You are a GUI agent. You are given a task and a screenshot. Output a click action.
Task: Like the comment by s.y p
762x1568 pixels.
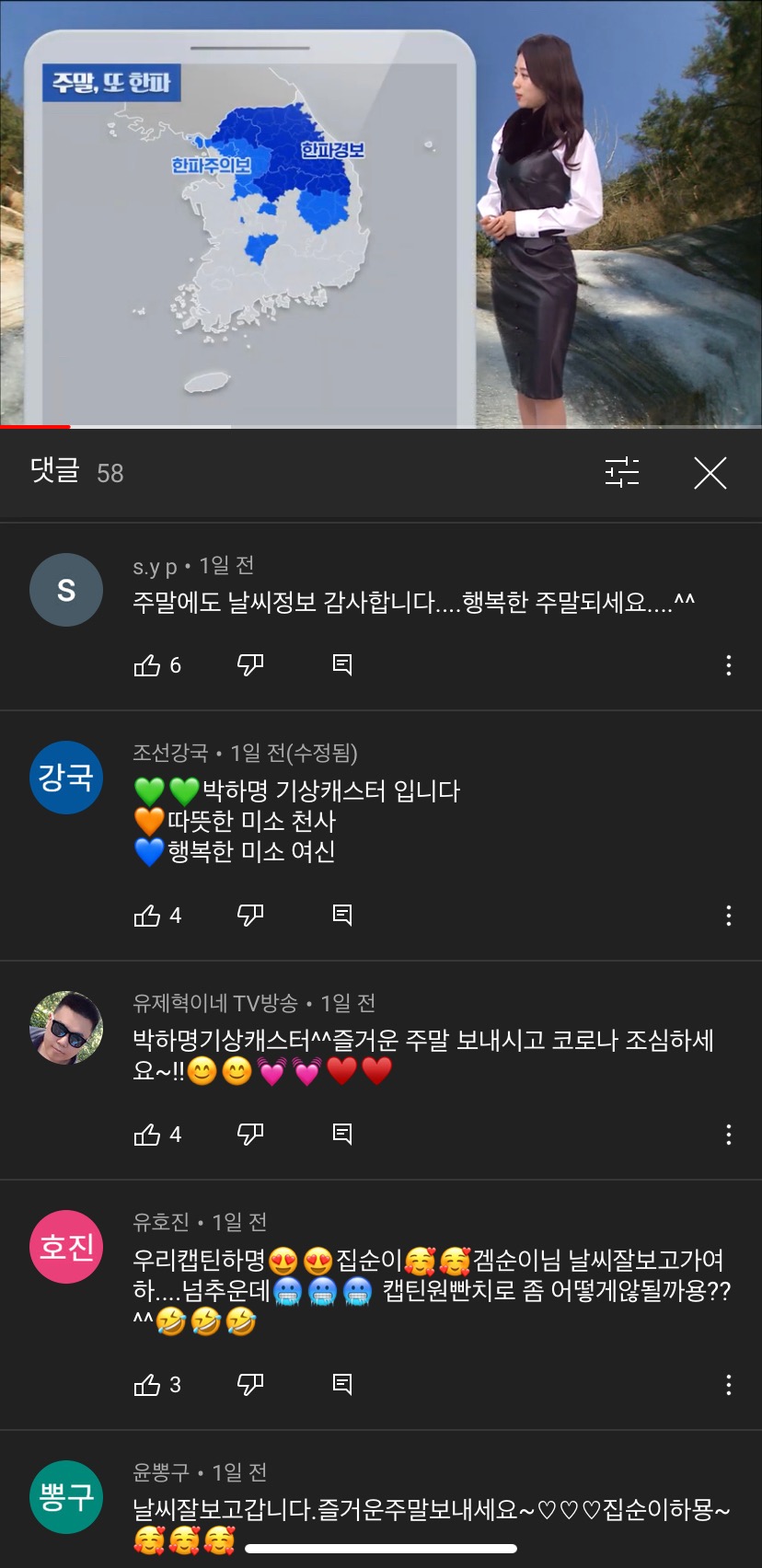click(x=147, y=665)
